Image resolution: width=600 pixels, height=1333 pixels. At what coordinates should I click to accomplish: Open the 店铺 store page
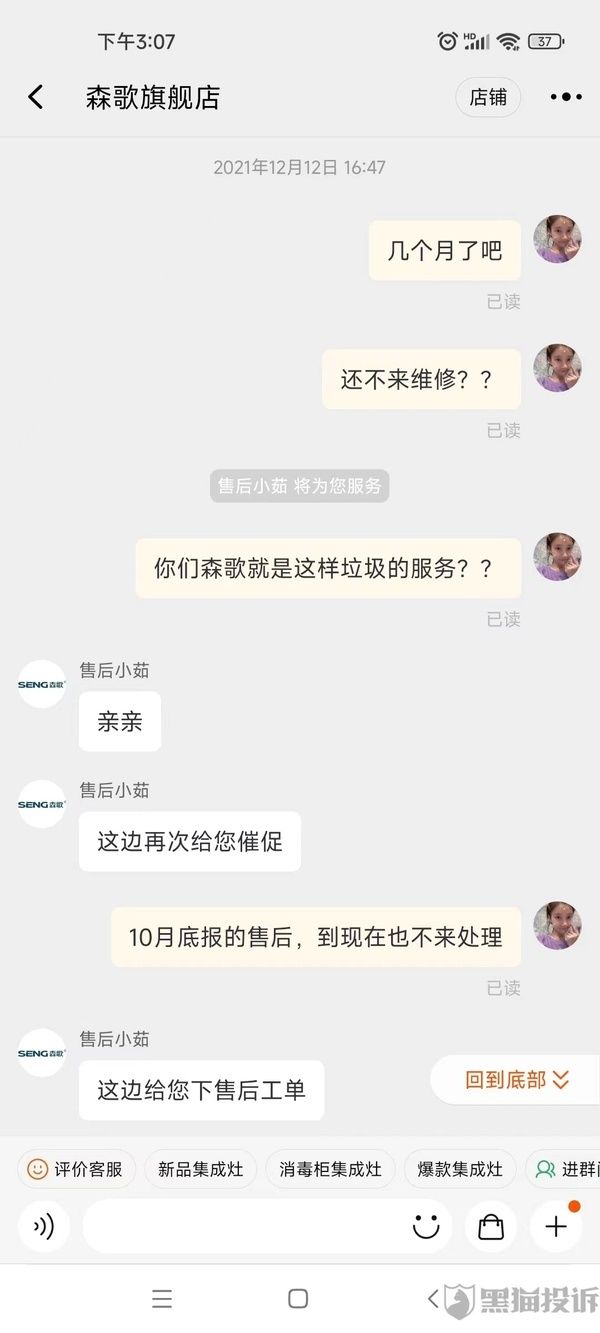pyautogui.click(x=488, y=97)
